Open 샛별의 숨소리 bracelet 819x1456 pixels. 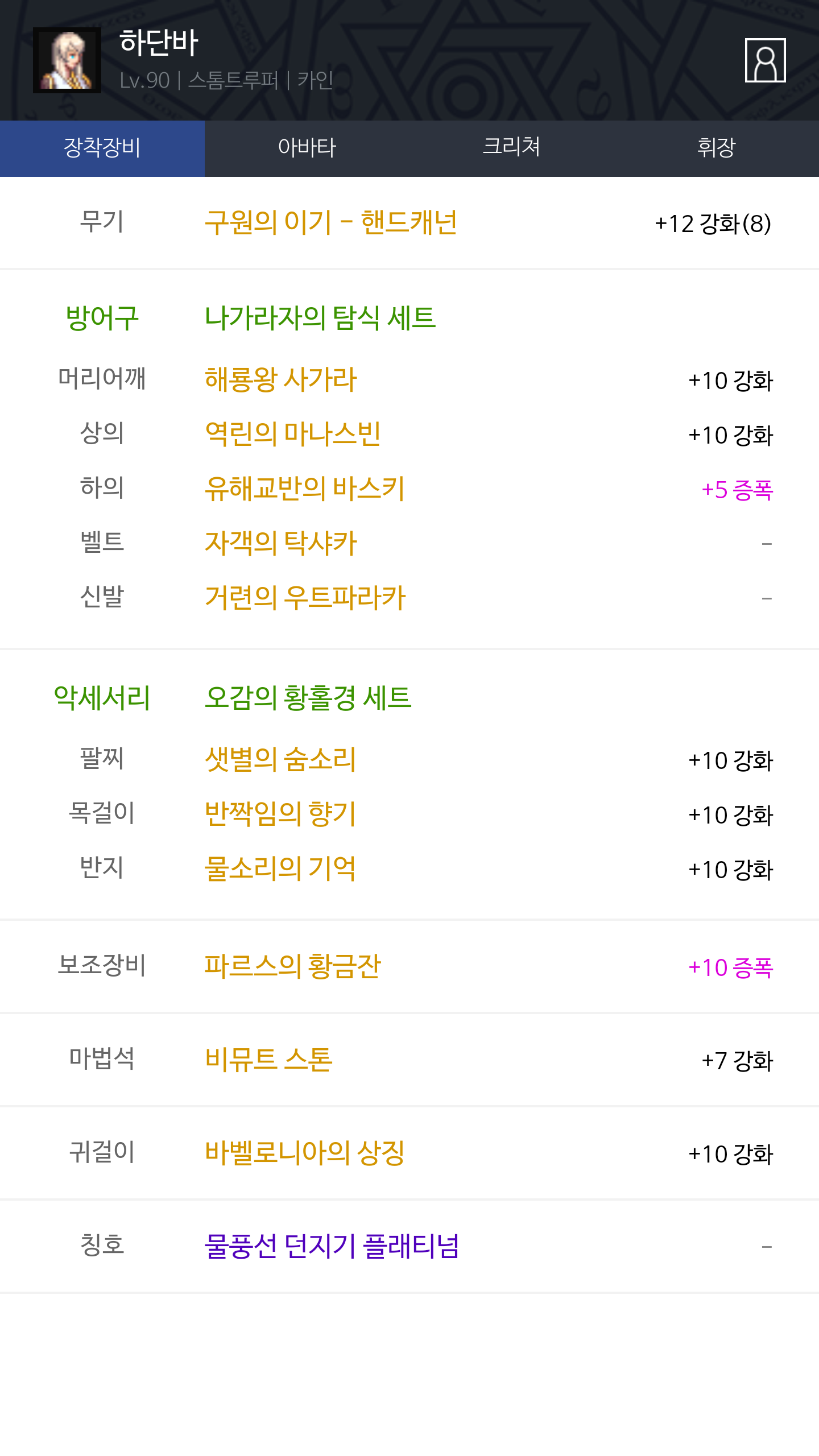click(x=280, y=759)
